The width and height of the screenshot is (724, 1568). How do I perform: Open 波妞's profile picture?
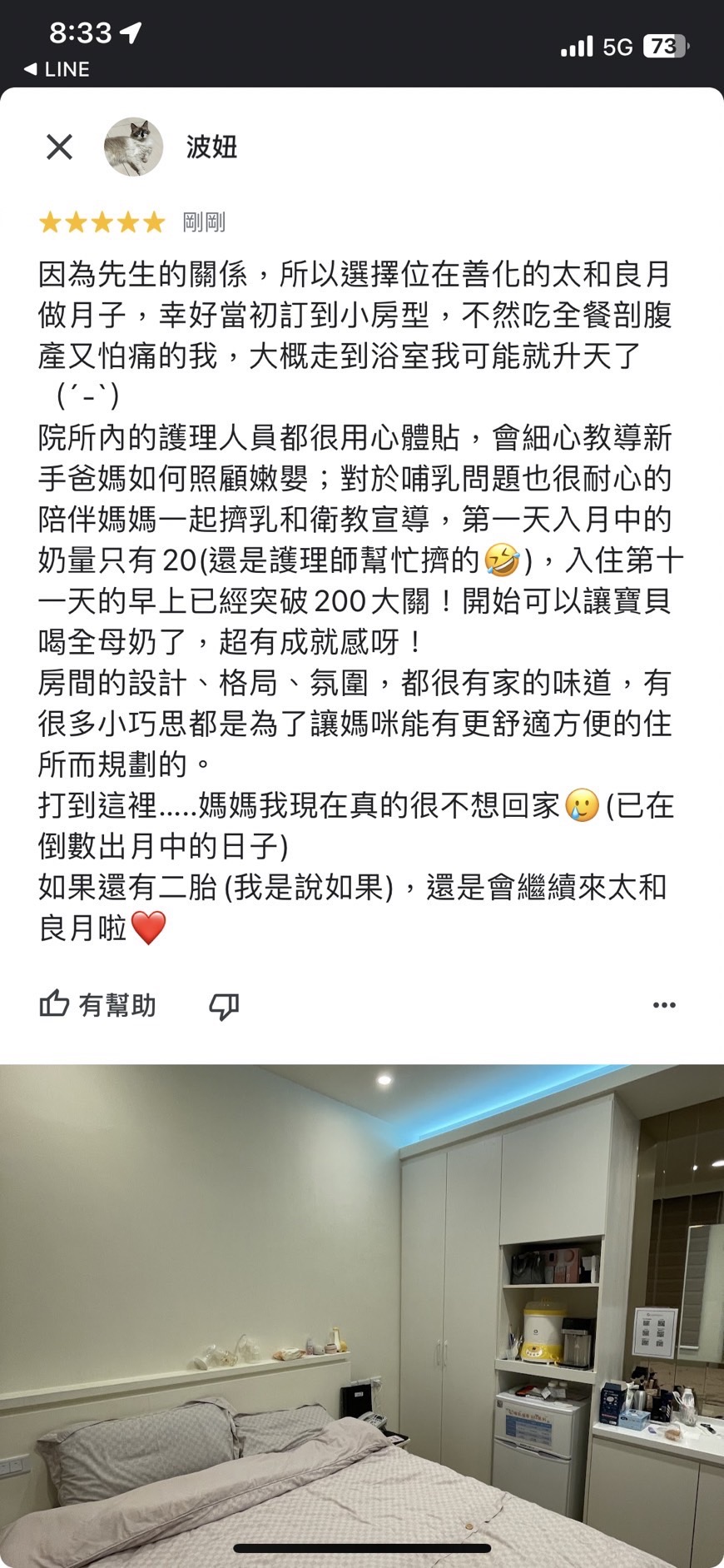point(133,147)
